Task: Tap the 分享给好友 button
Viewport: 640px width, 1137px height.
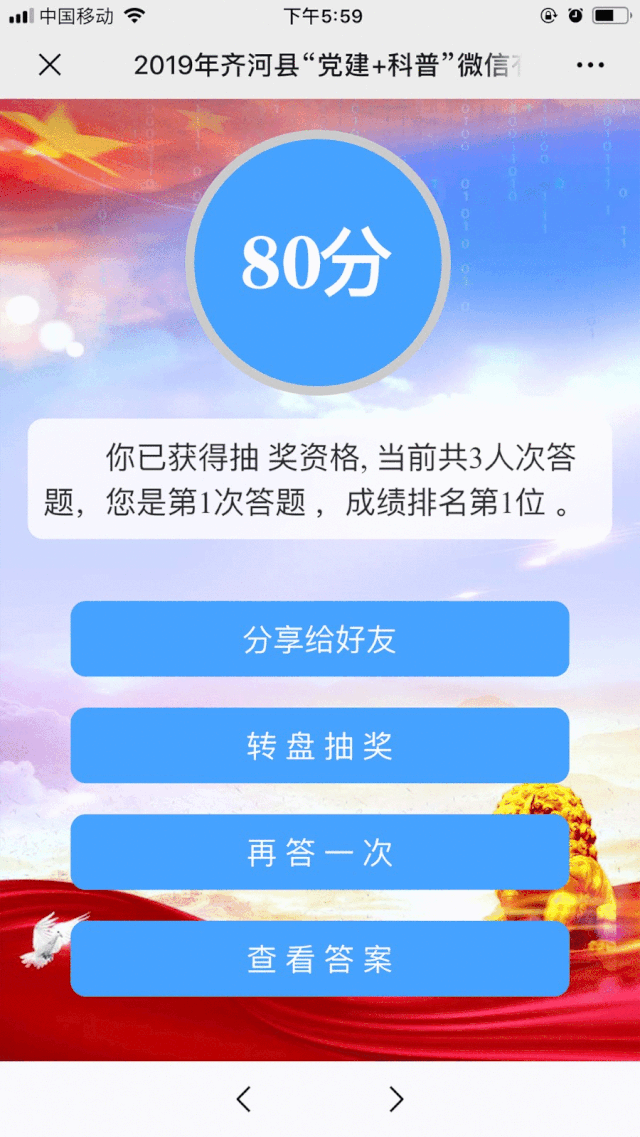Action: coord(320,639)
